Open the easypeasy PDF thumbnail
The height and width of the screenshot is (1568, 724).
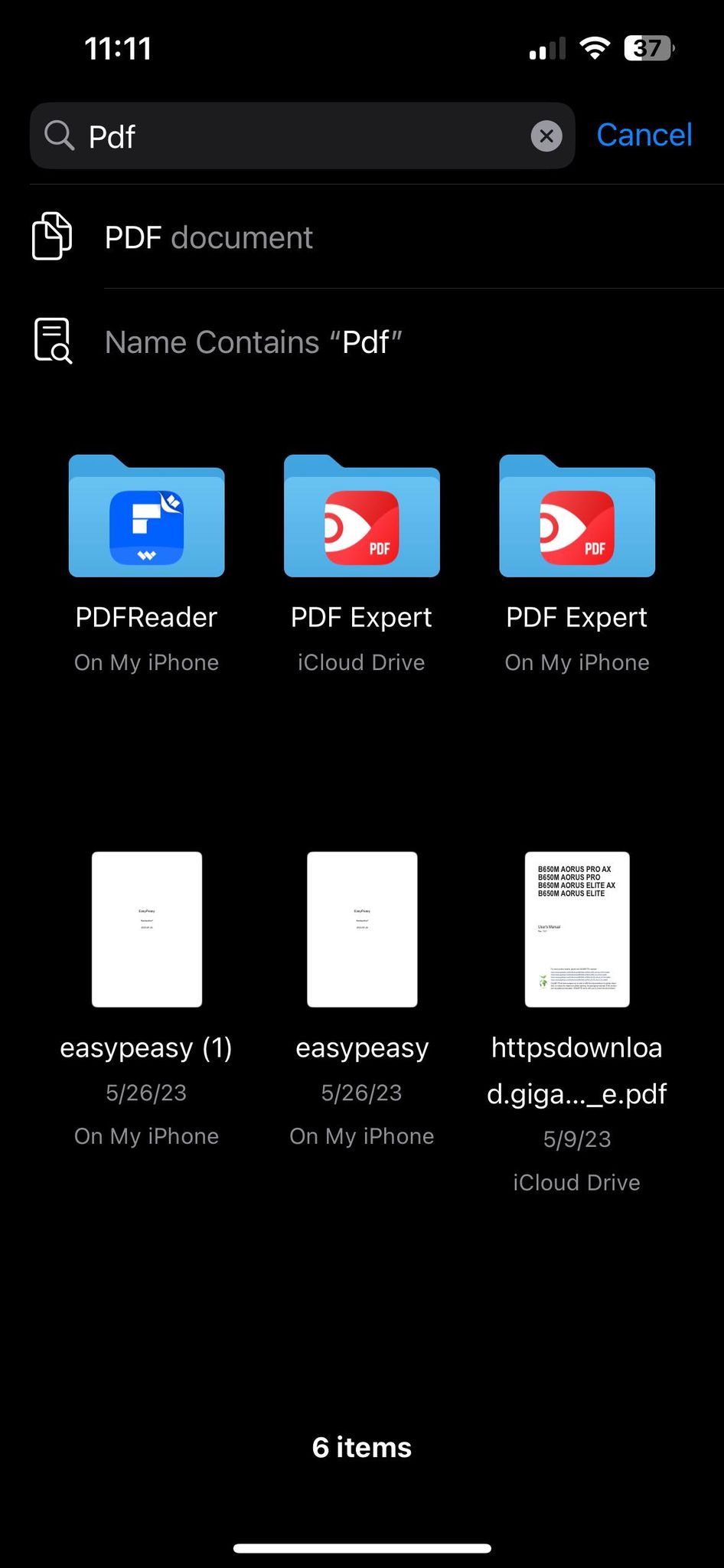pyautogui.click(x=361, y=929)
